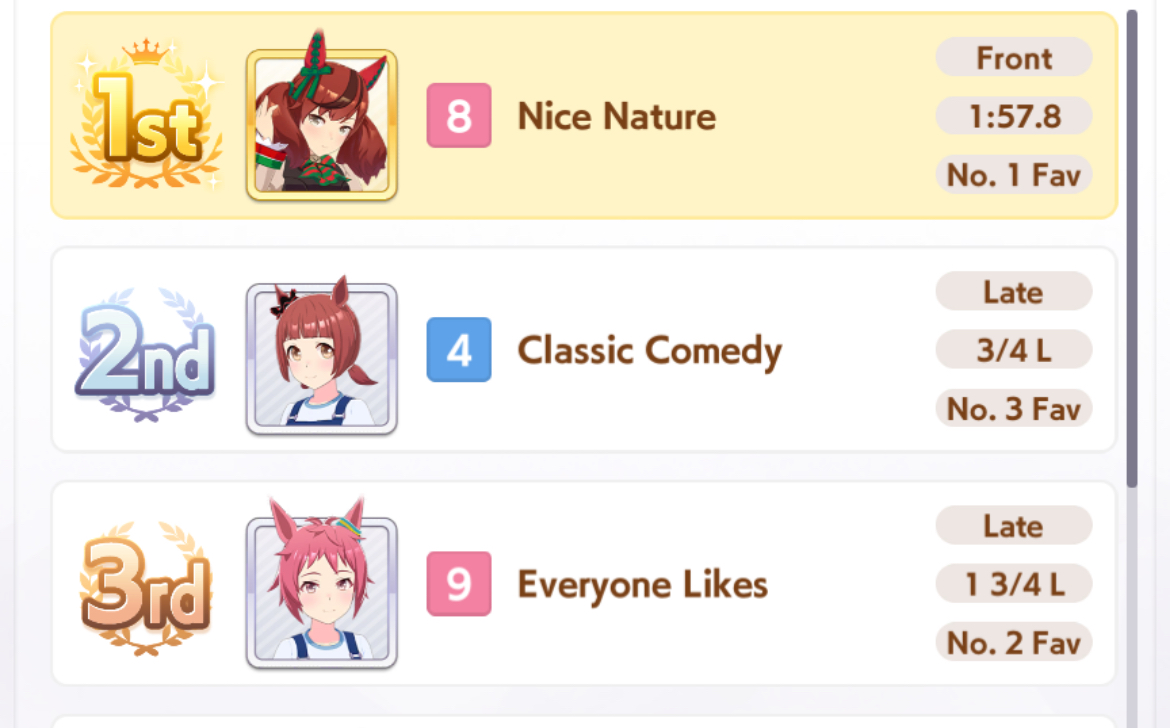Screen dimensions: 1170x728
Task: Open Nice Nature's first place result row
Action: click(584, 116)
